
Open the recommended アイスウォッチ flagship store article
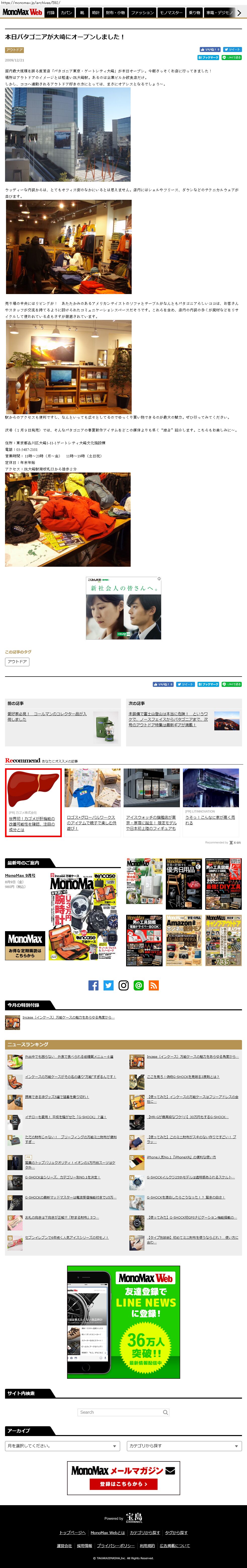click(x=152, y=822)
